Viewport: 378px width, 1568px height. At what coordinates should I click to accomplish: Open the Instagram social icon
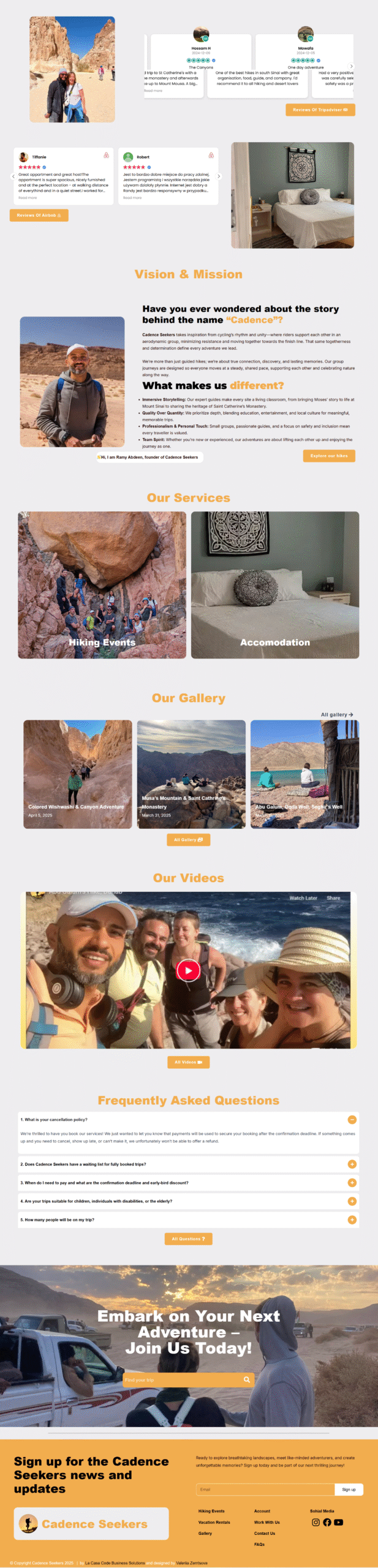pyautogui.click(x=316, y=1522)
